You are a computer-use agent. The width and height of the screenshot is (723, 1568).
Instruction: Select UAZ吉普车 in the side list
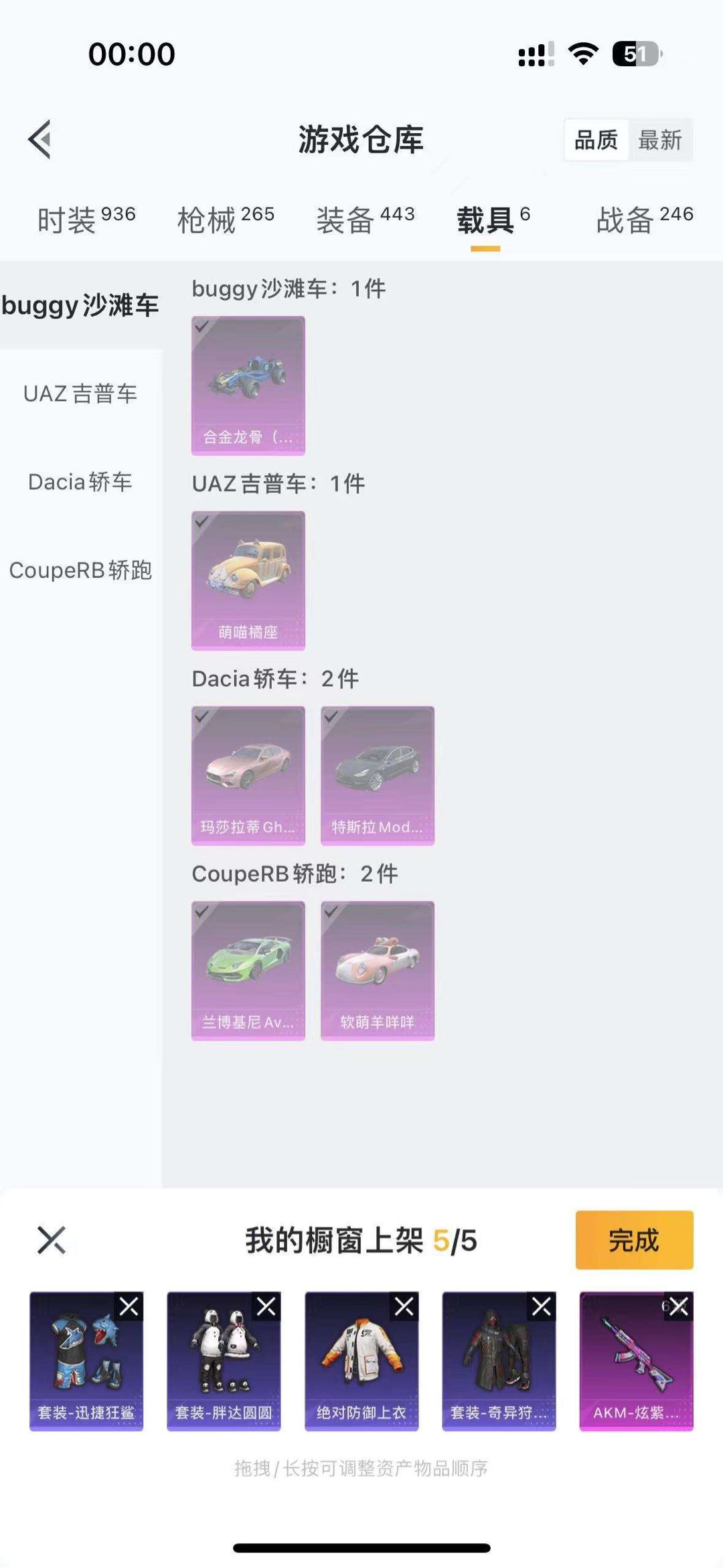click(80, 394)
